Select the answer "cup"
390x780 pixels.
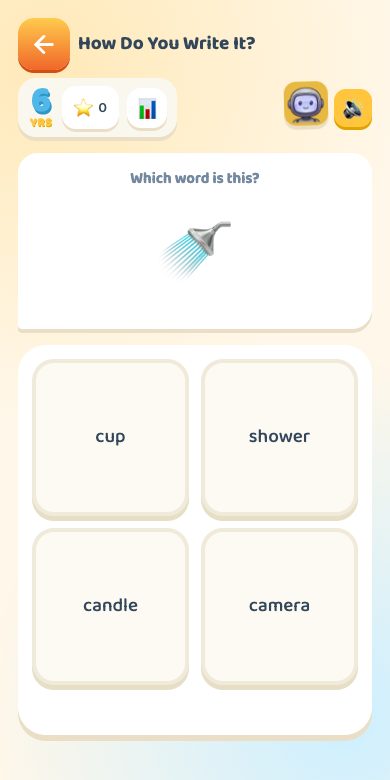pos(110,439)
